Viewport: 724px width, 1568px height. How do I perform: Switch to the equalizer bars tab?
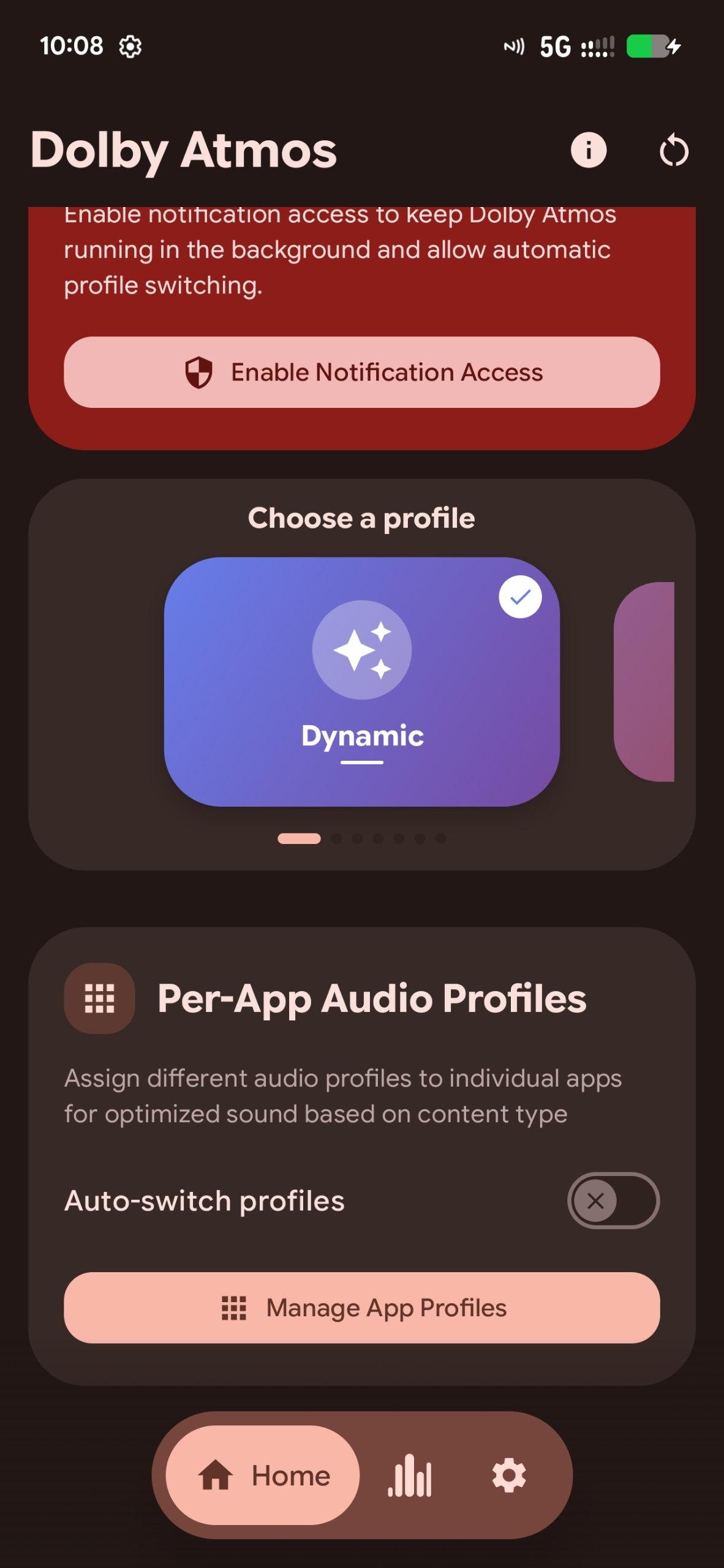[410, 1475]
